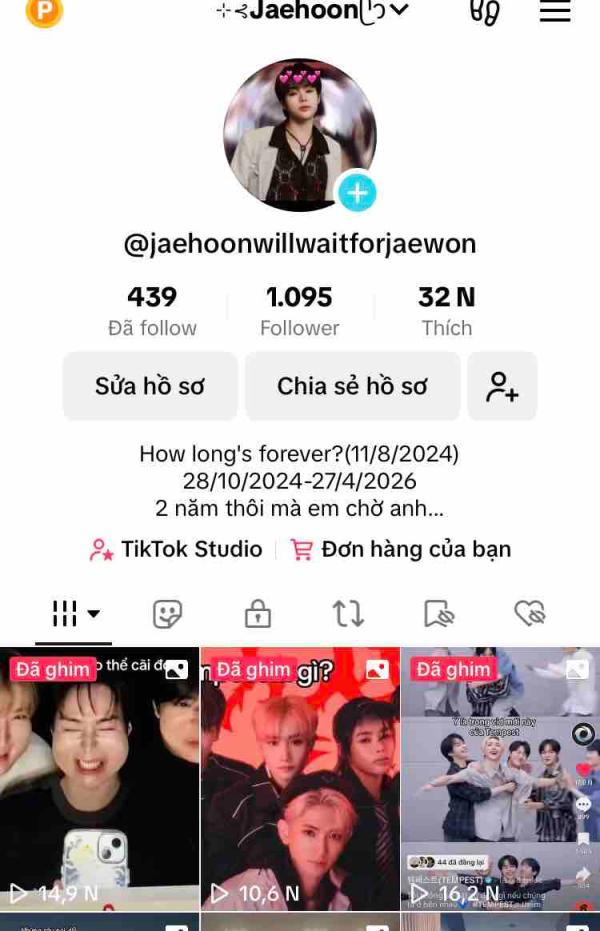Tap the orange P coin icon

pos(44,11)
